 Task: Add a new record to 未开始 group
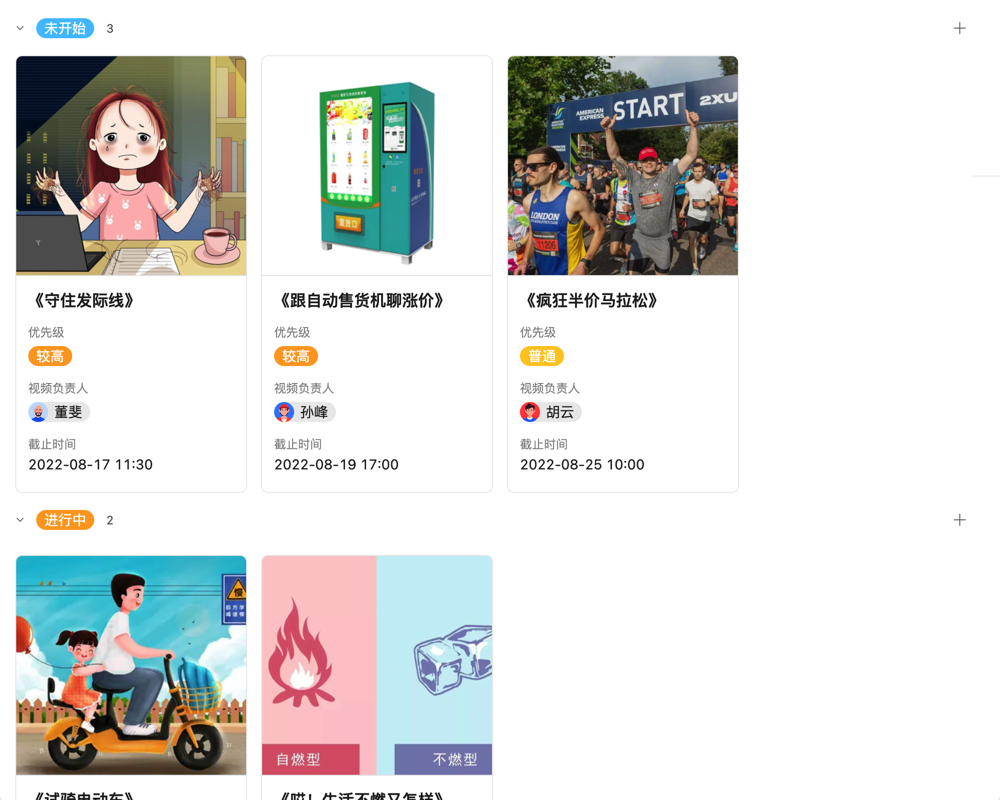pos(959,29)
